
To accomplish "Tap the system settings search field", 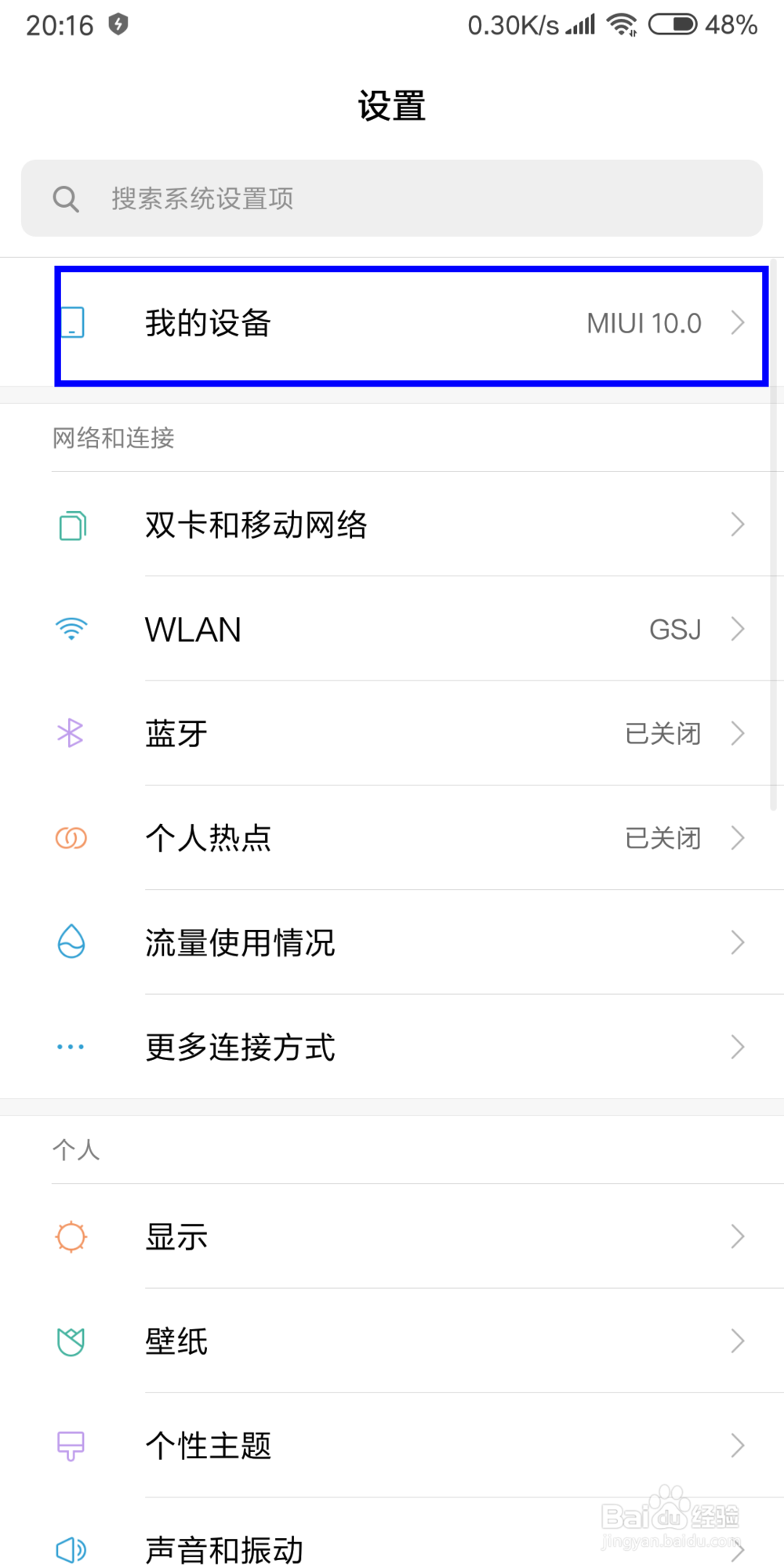I will 392,198.
